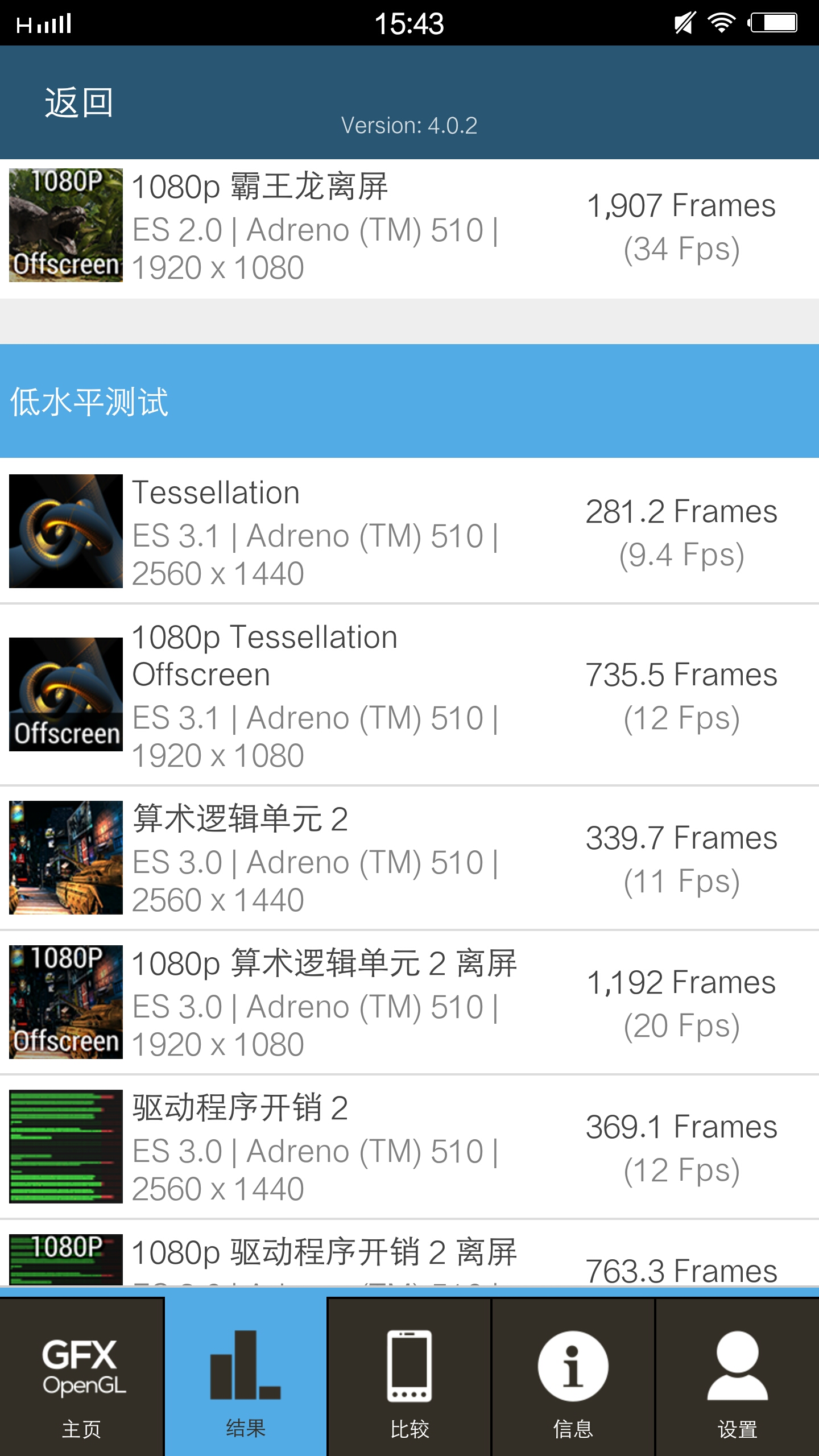
Task: Open the 1080p 算术逻辑单元 2 离屏 result
Action: [x=409, y=1003]
